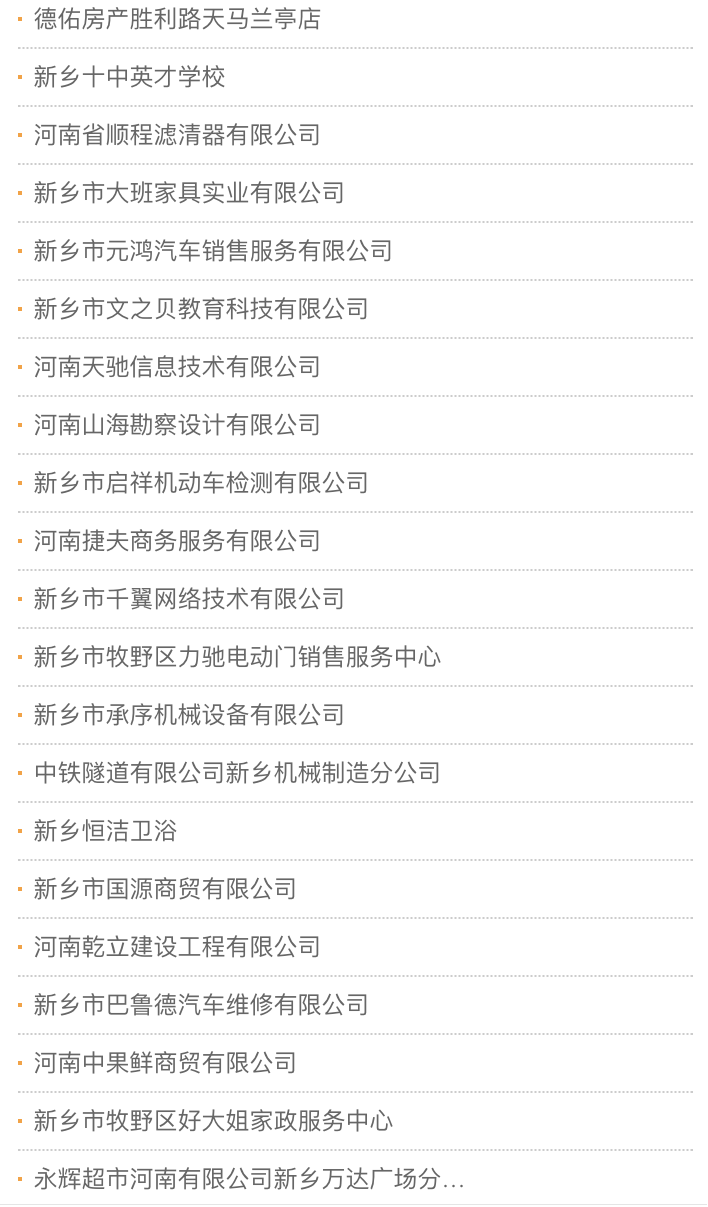The image size is (708, 1207).
Task: View 新乡市元鸿汽车销售服务有限公司
Action: [x=213, y=251]
